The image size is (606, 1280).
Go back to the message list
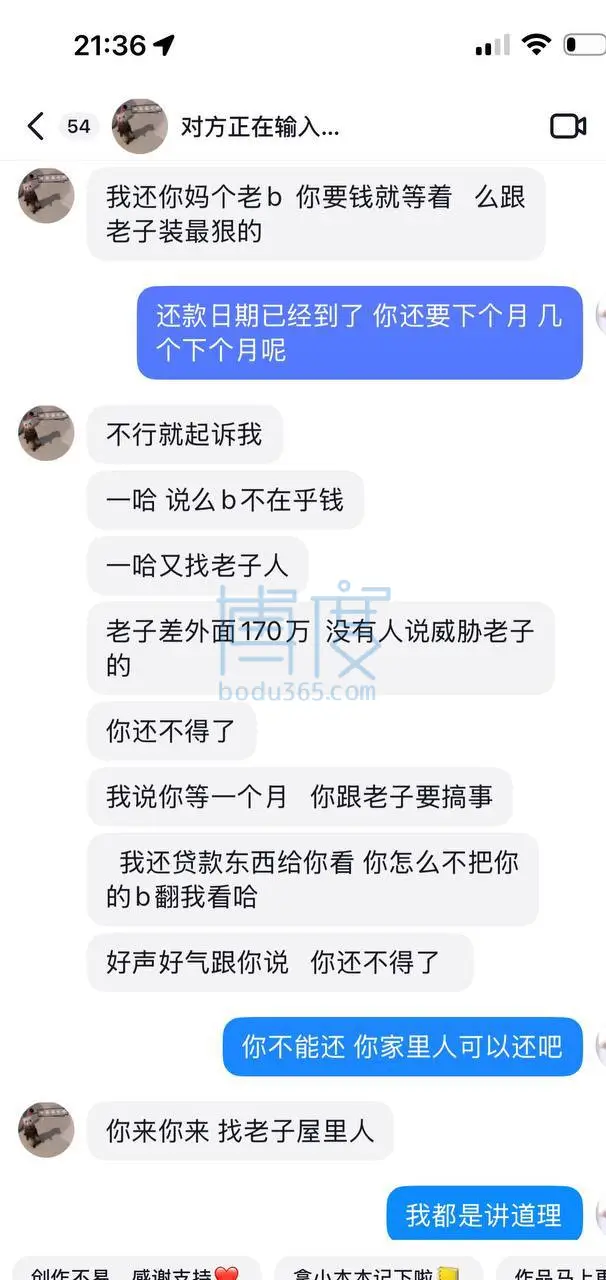pyautogui.click(x=36, y=126)
